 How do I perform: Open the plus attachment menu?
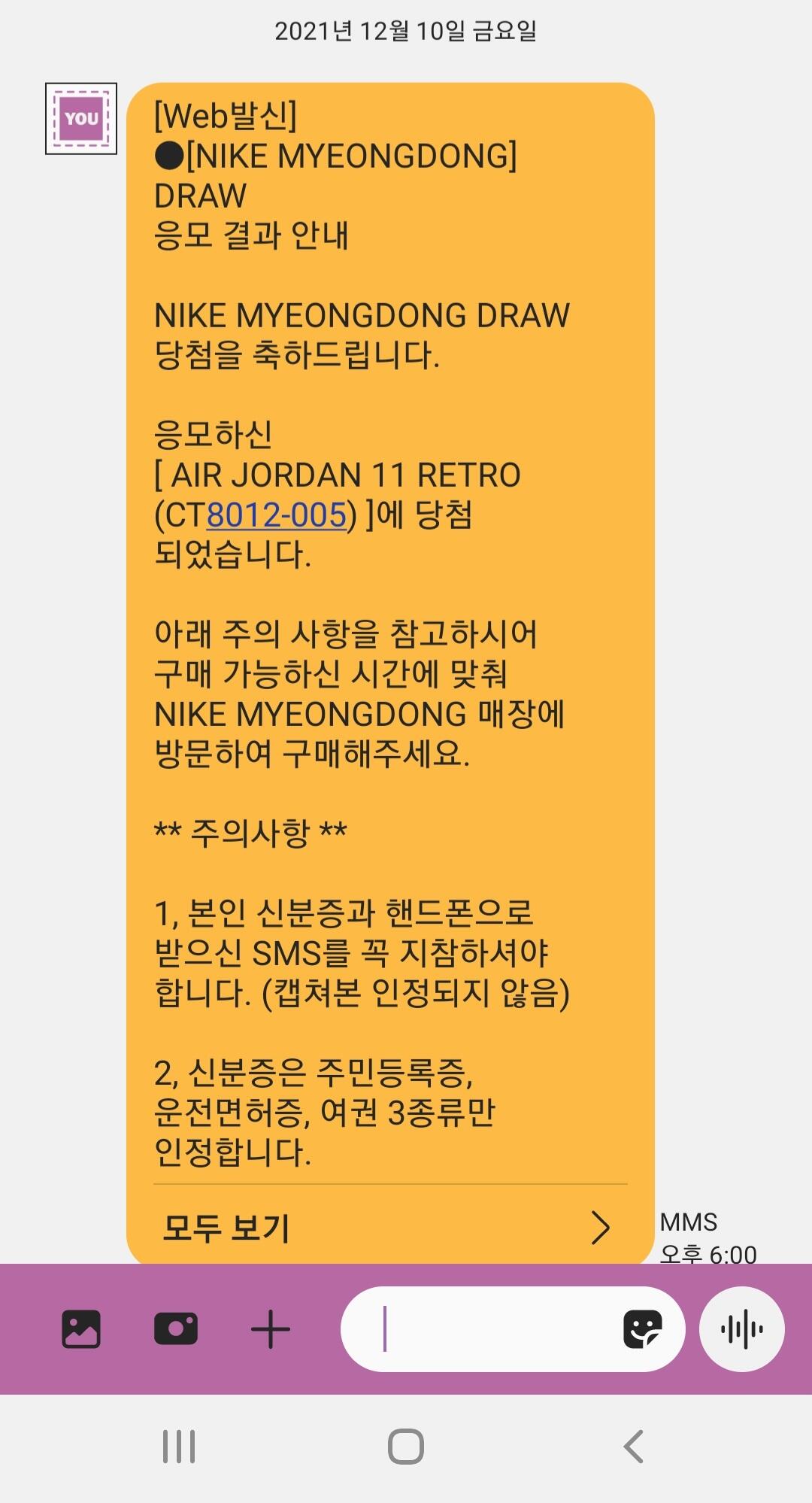click(271, 1329)
